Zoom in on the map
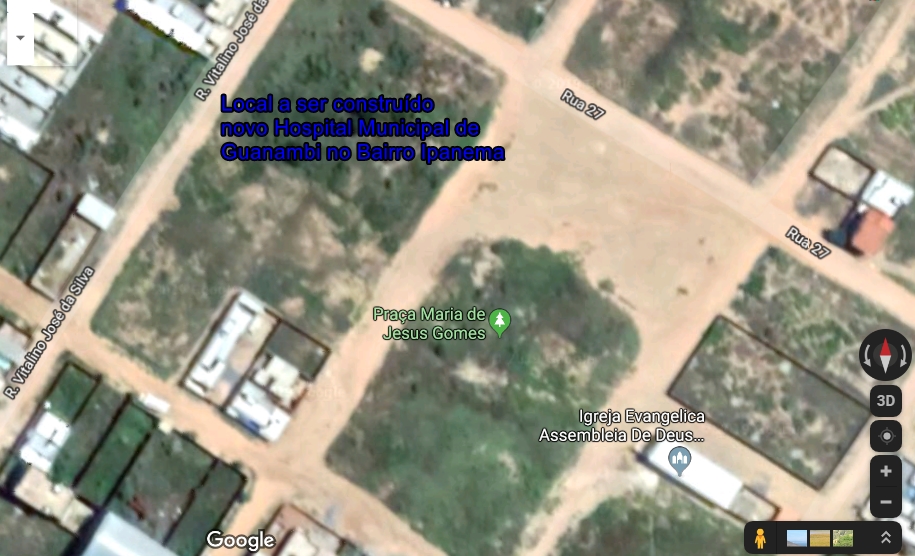 [885, 471]
